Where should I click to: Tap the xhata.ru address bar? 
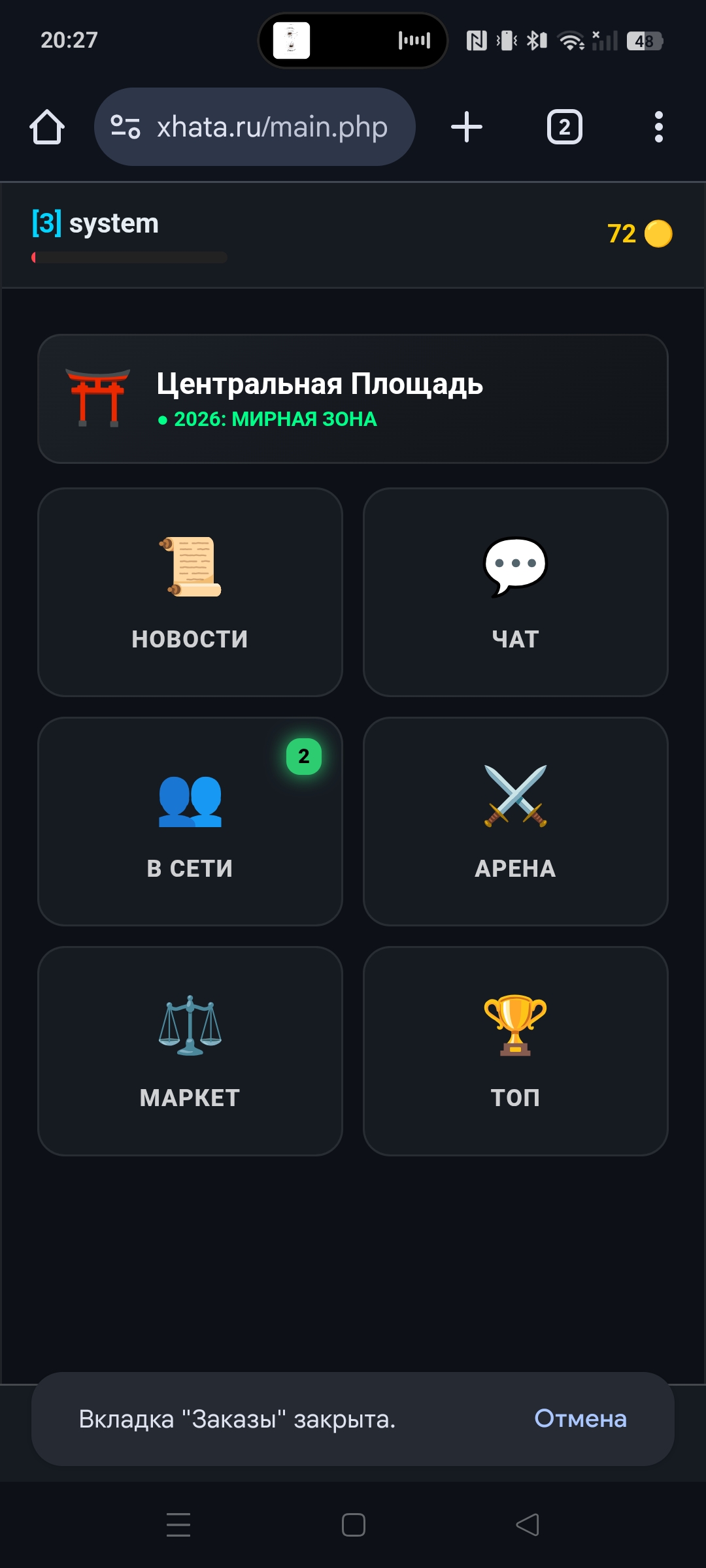tap(255, 127)
